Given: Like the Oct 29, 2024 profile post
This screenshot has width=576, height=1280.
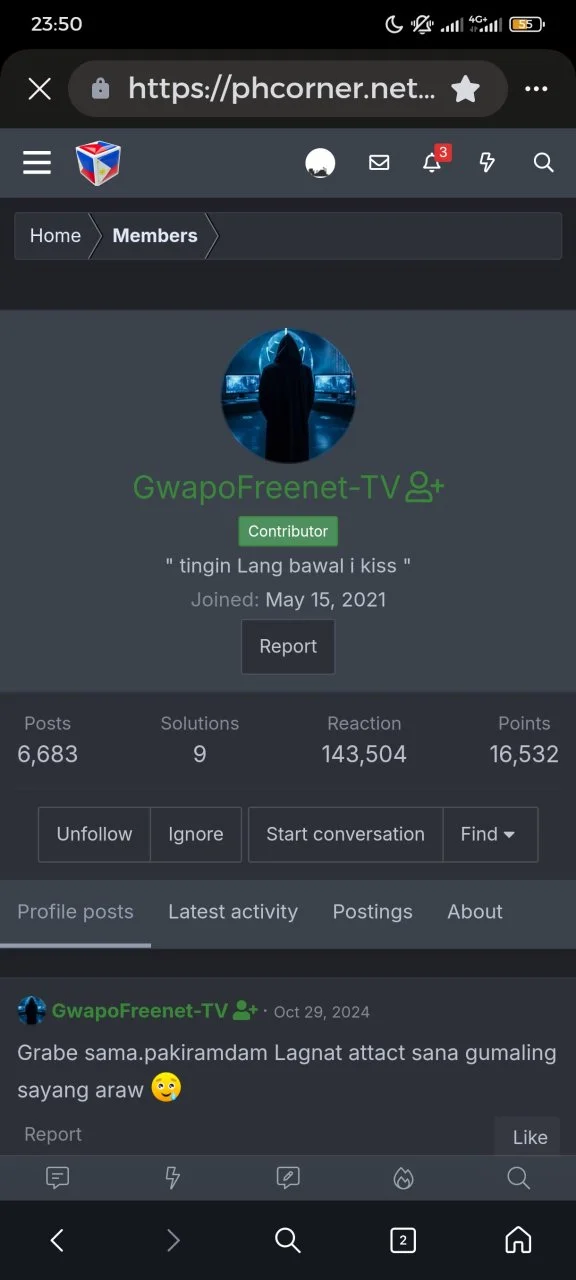Looking at the screenshot, I should click(x=529, y=1137).
